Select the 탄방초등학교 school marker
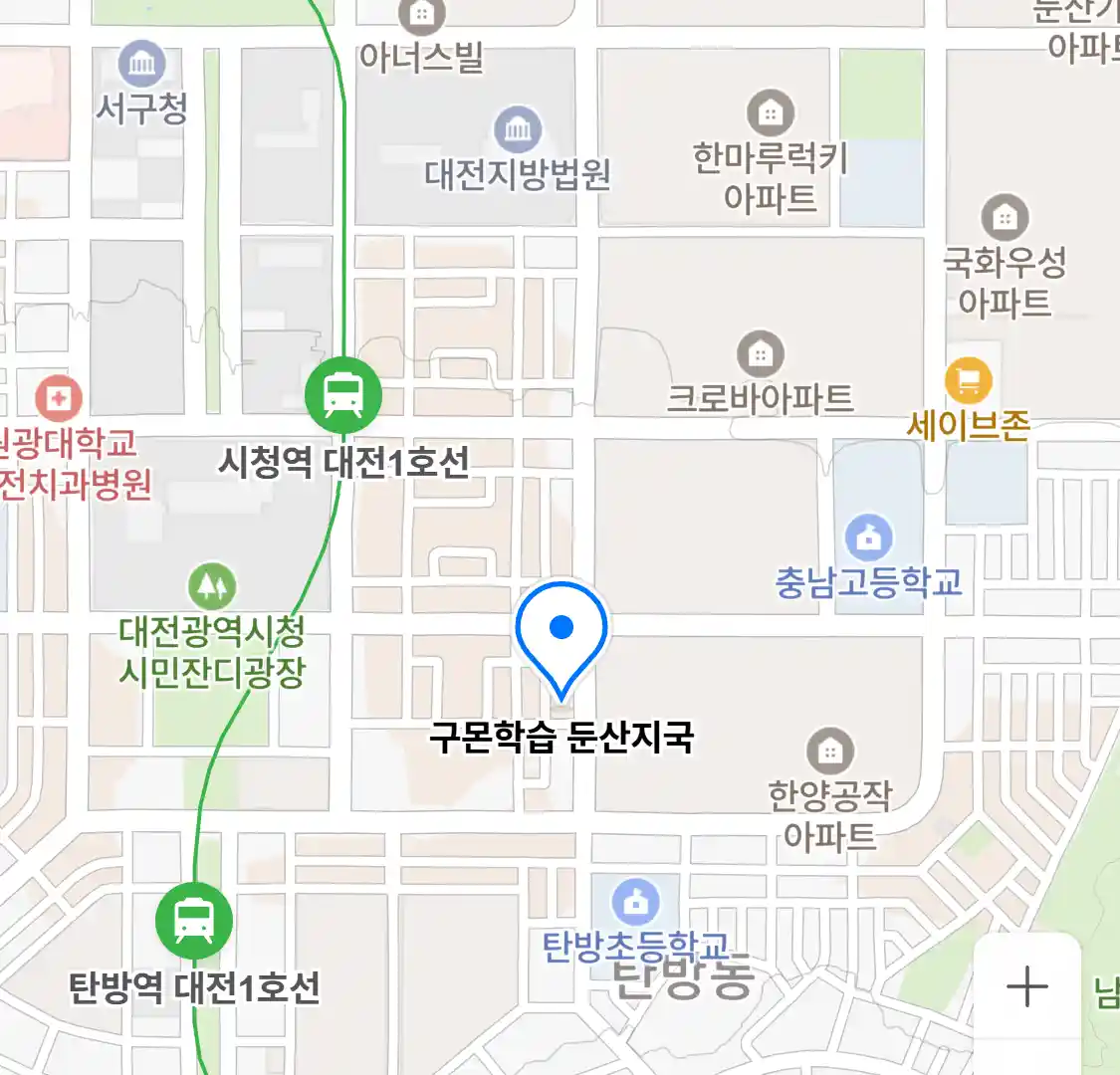The height and width of the screenshot is (1075, 1120). click(x=635, y=902)
